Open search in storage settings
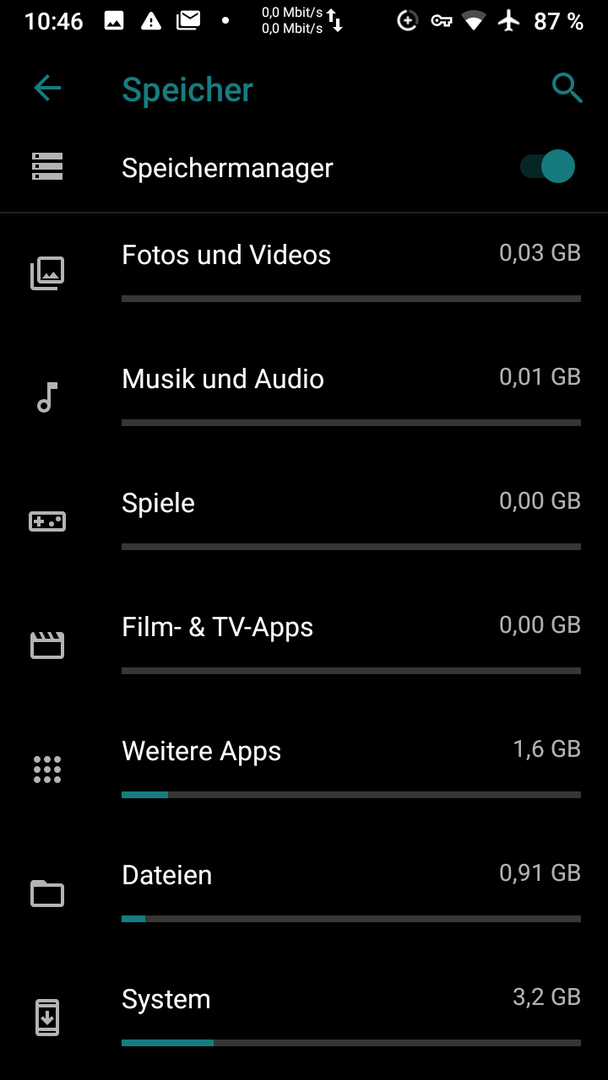The height and width of the screenshot is (1080, 608). (567, 89)
